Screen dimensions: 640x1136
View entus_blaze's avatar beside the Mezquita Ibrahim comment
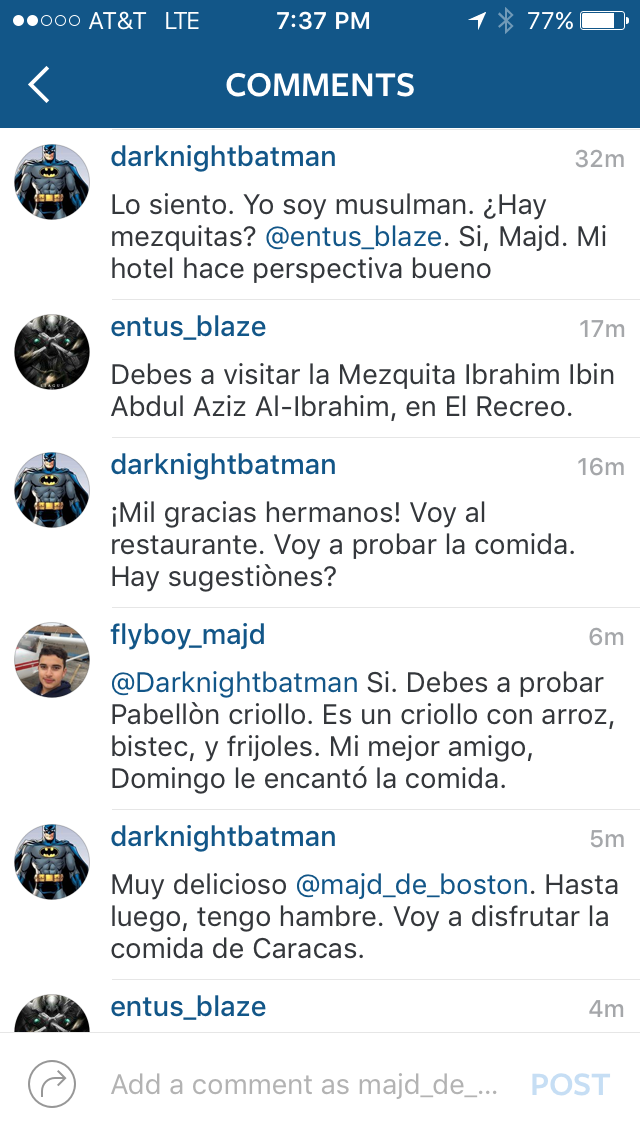(52, 353)
